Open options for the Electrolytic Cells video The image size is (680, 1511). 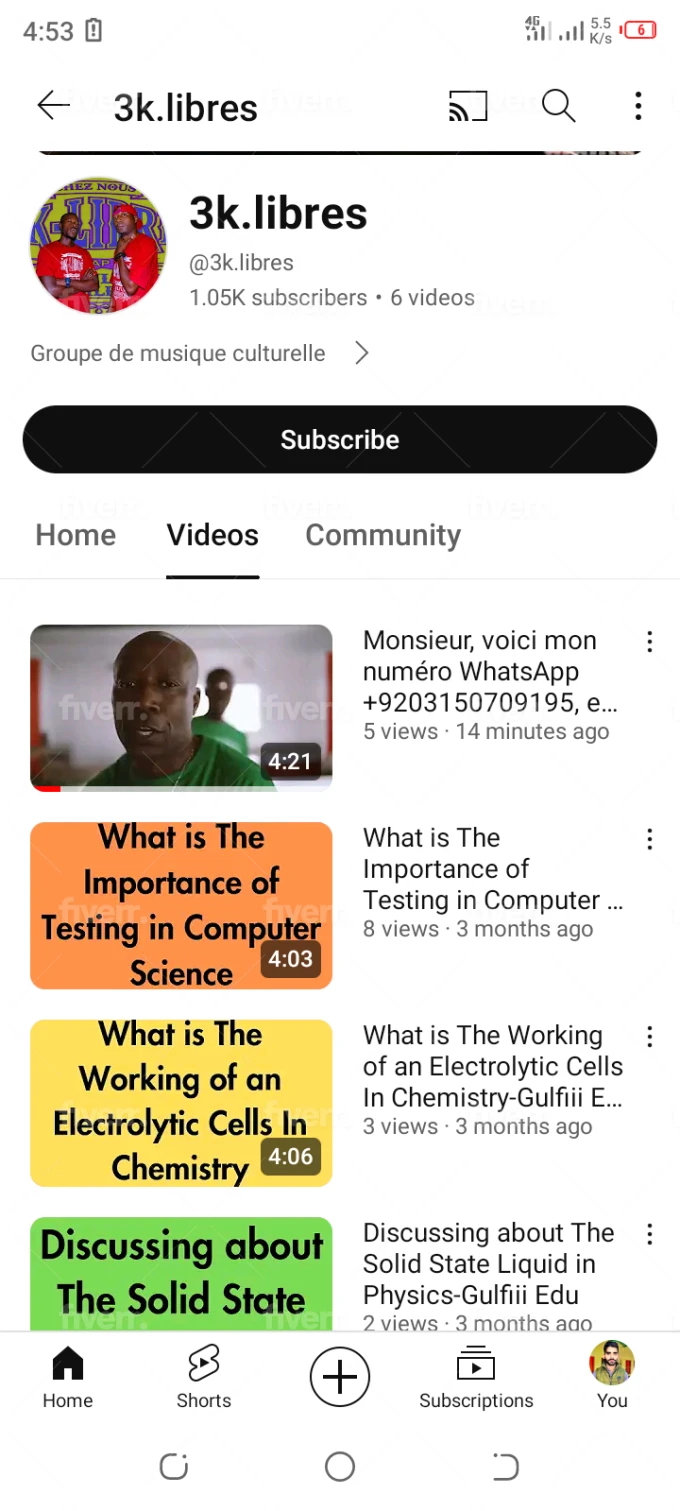pos(650,1037)
